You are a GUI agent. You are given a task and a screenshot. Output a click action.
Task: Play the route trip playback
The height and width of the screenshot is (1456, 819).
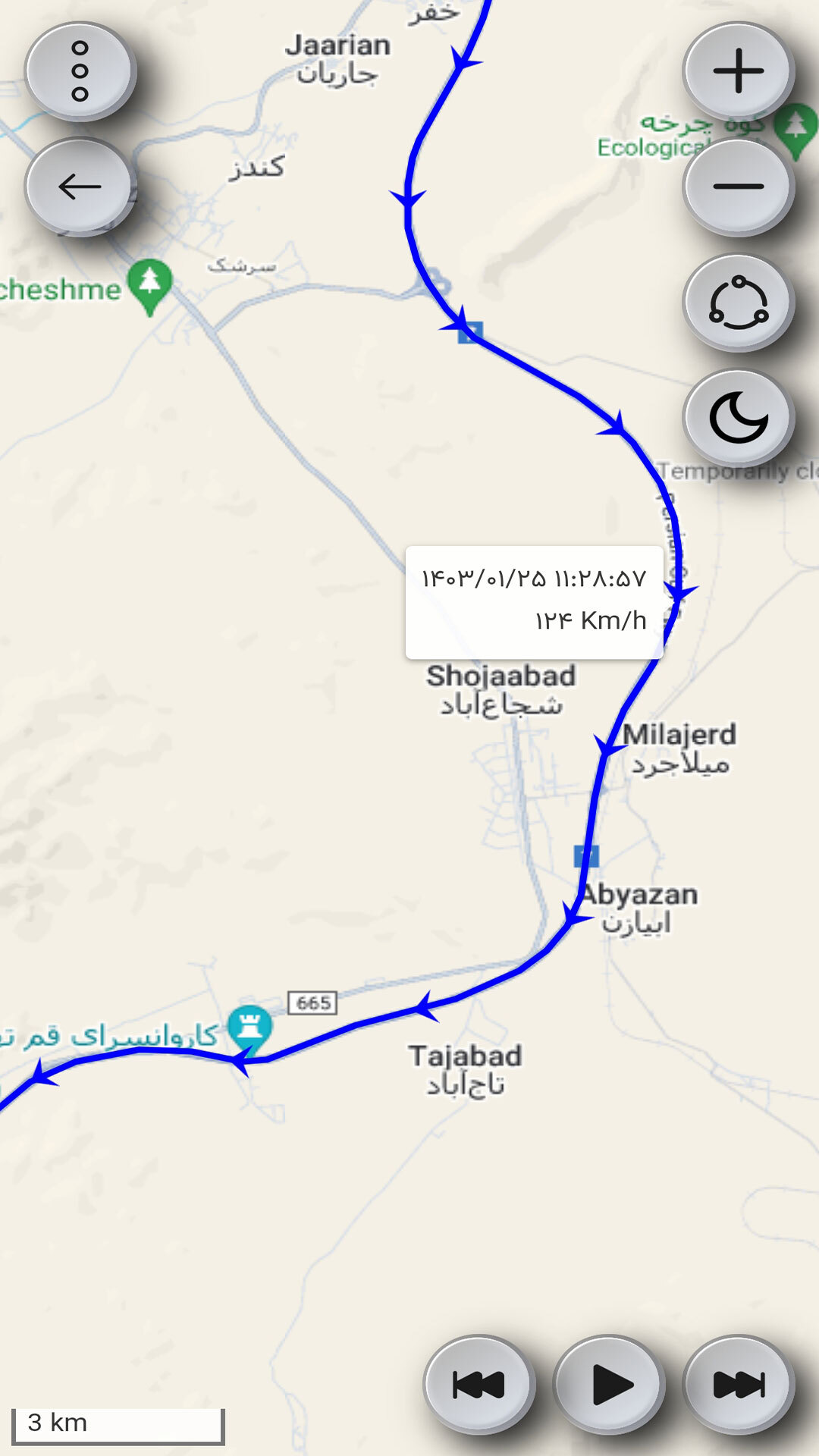(x=609, y=1385)
